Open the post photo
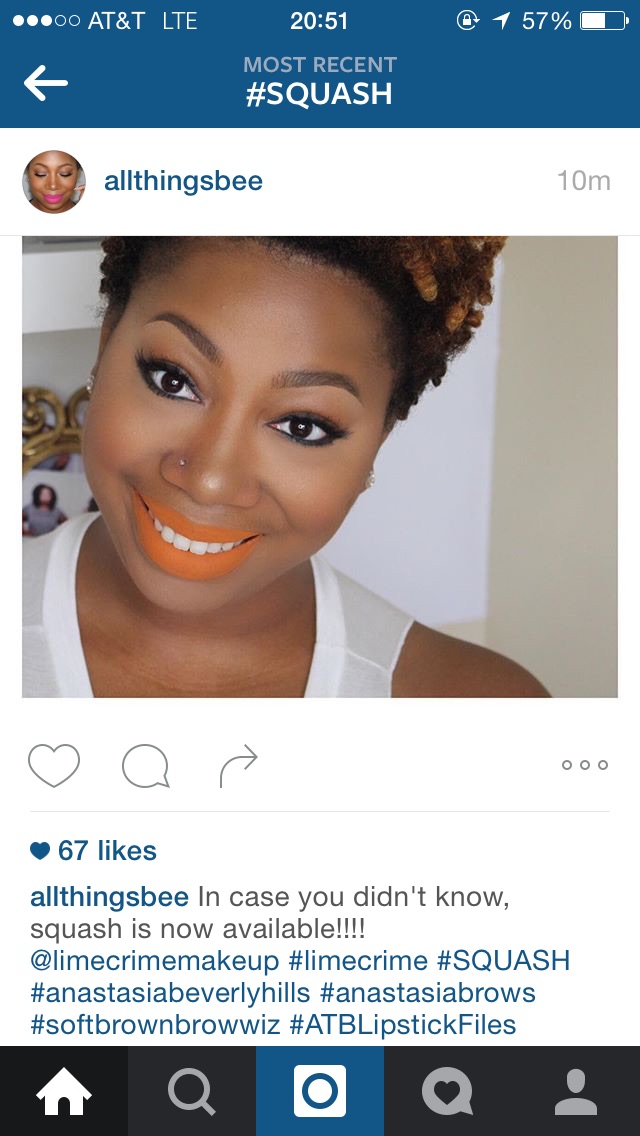Image resolution: width=640 pixels, height=1136 pixels. tap(320, 466)
